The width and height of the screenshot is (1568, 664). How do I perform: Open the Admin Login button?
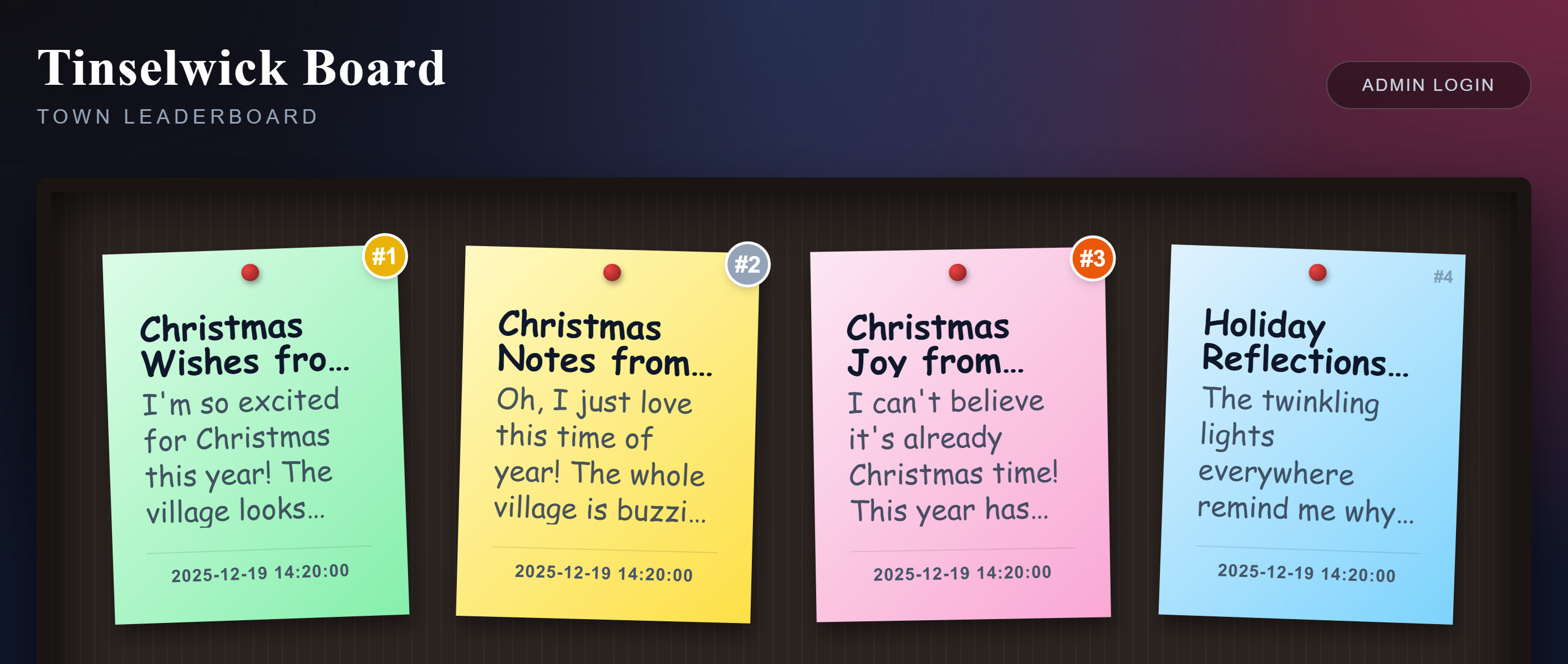1427,85
